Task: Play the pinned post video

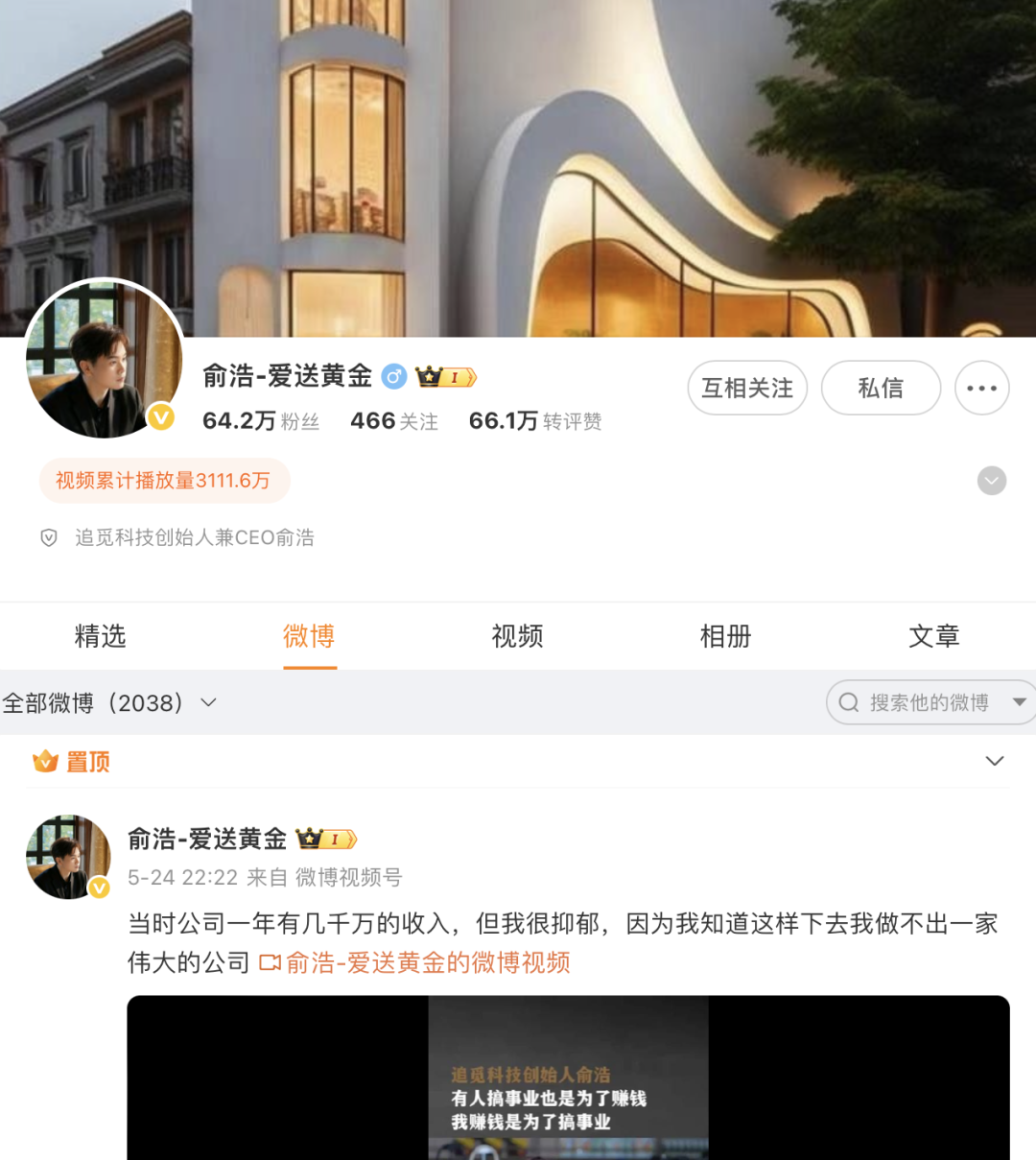Action: coord(568,1077)
